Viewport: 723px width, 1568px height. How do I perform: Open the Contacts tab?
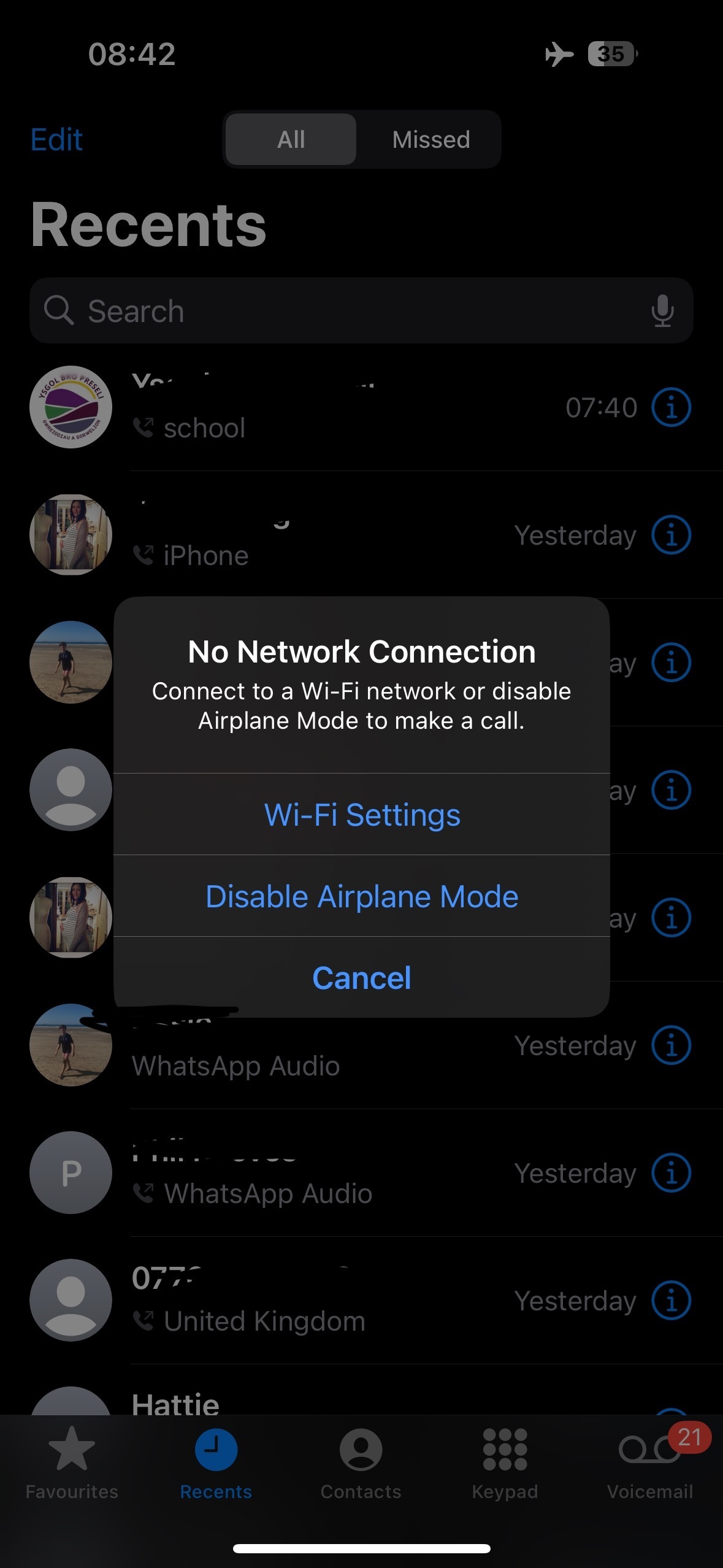click(361, 1464)
